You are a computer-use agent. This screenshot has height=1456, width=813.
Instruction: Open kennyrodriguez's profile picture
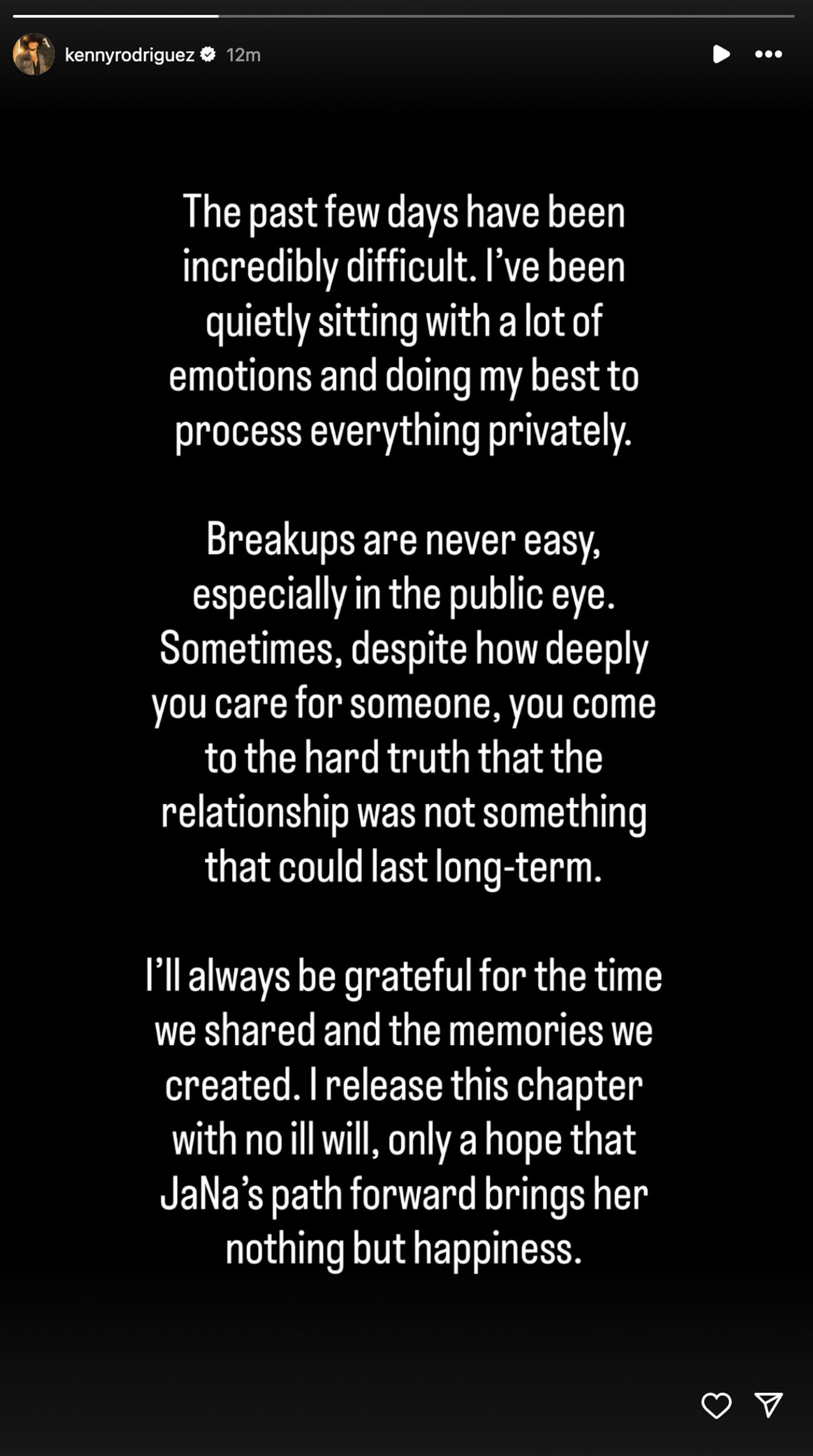tap(34, 55)
